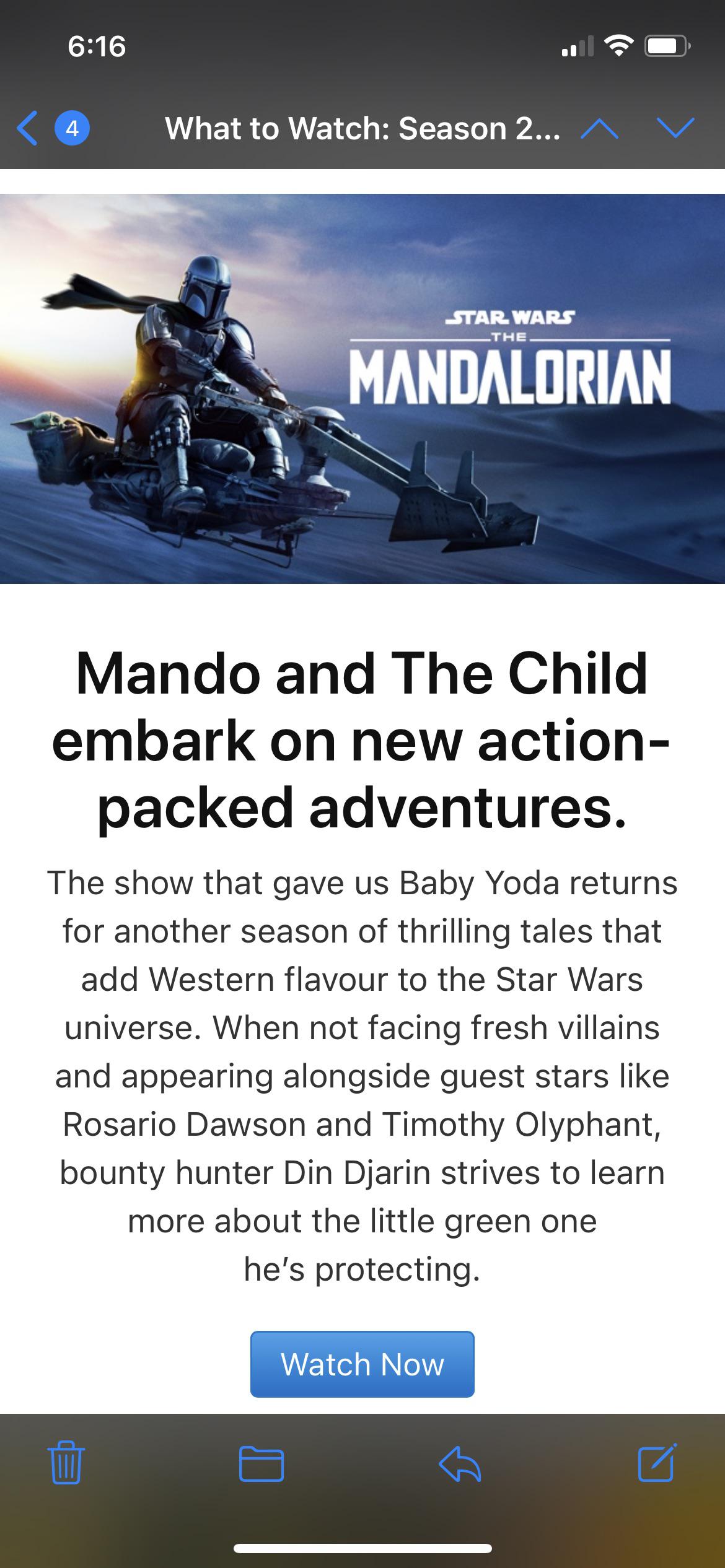
Task: Reply to this email
Action: coord(460,1464)
